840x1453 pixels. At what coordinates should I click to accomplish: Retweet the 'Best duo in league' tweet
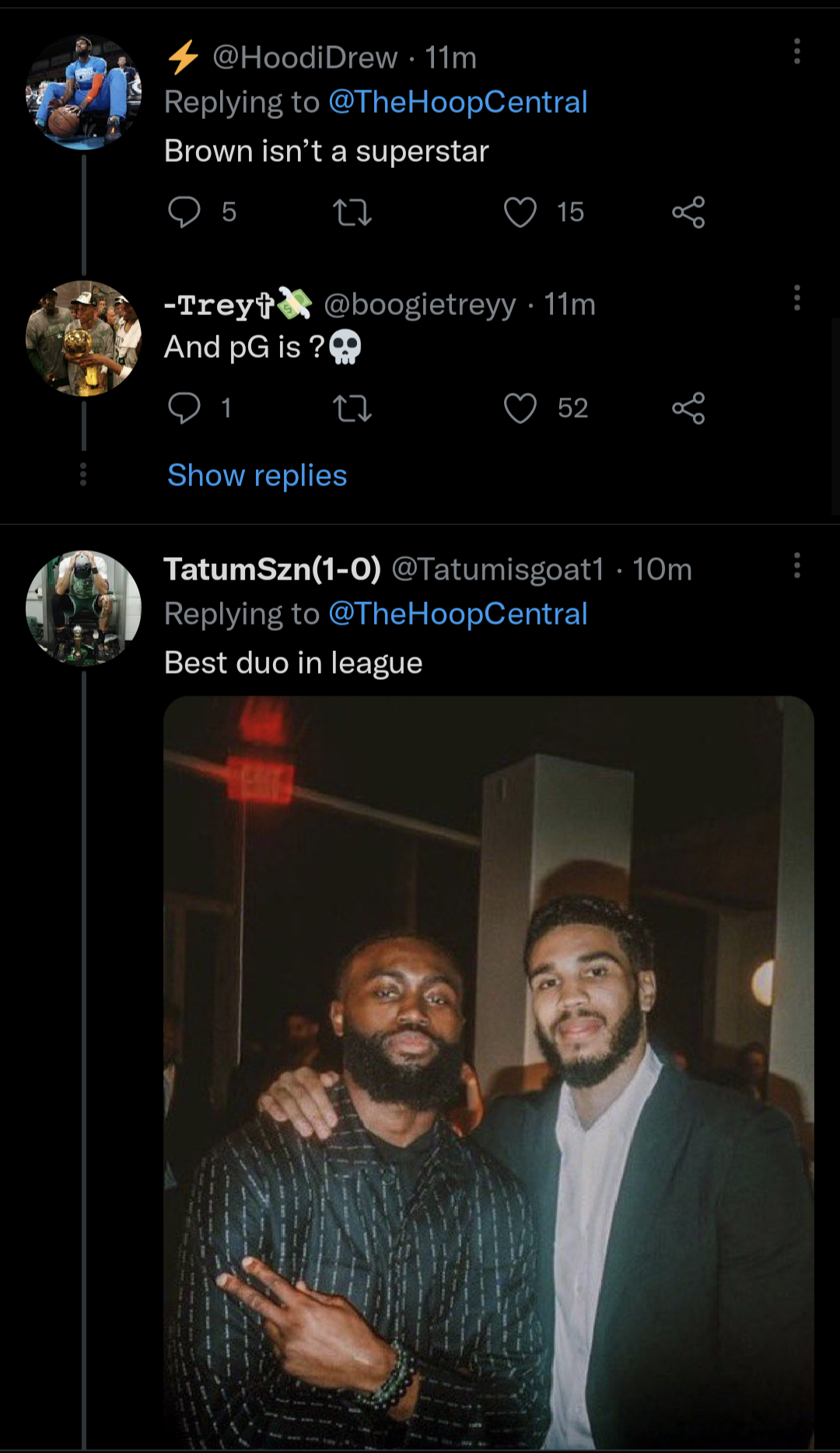click(x=352, y=1447)
